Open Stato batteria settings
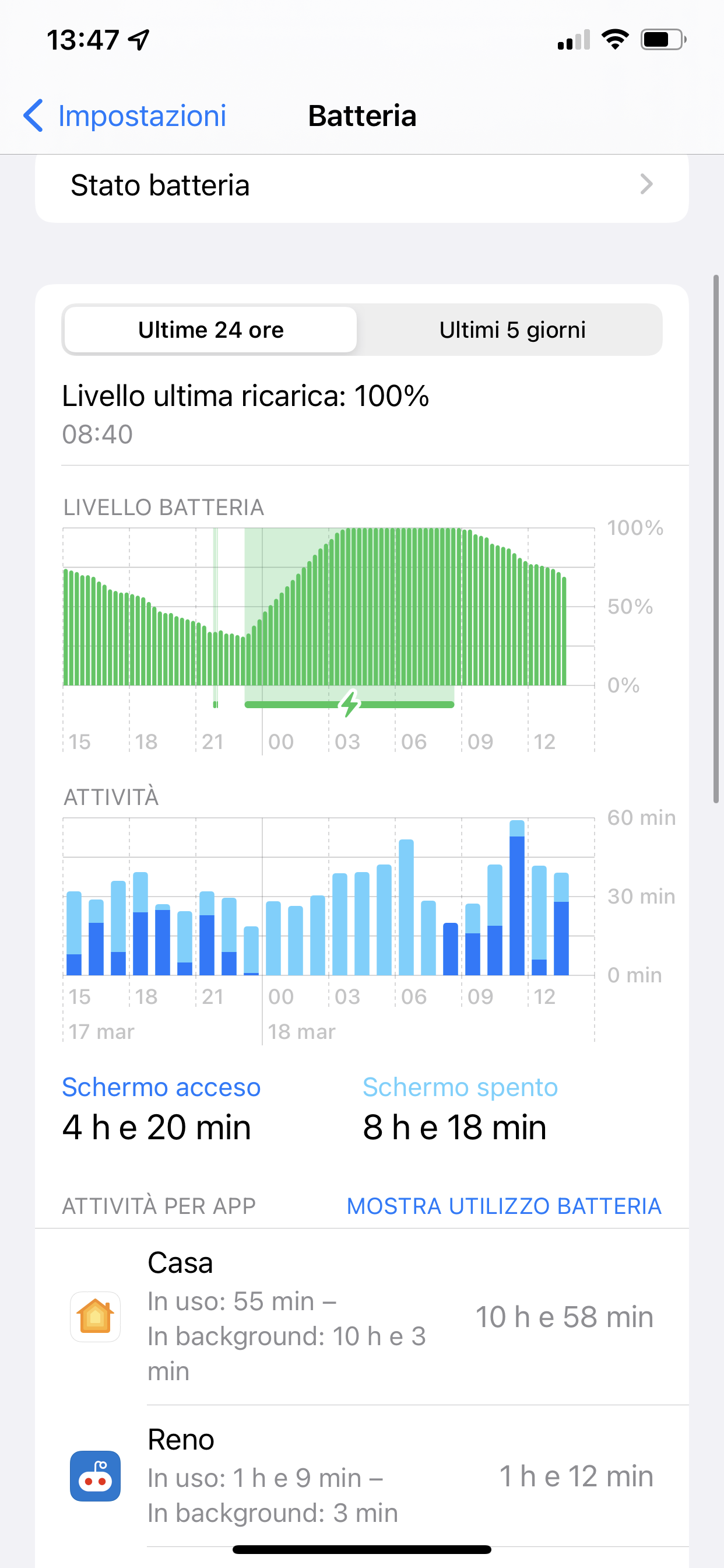The image size is (724, 1568). 361,185
